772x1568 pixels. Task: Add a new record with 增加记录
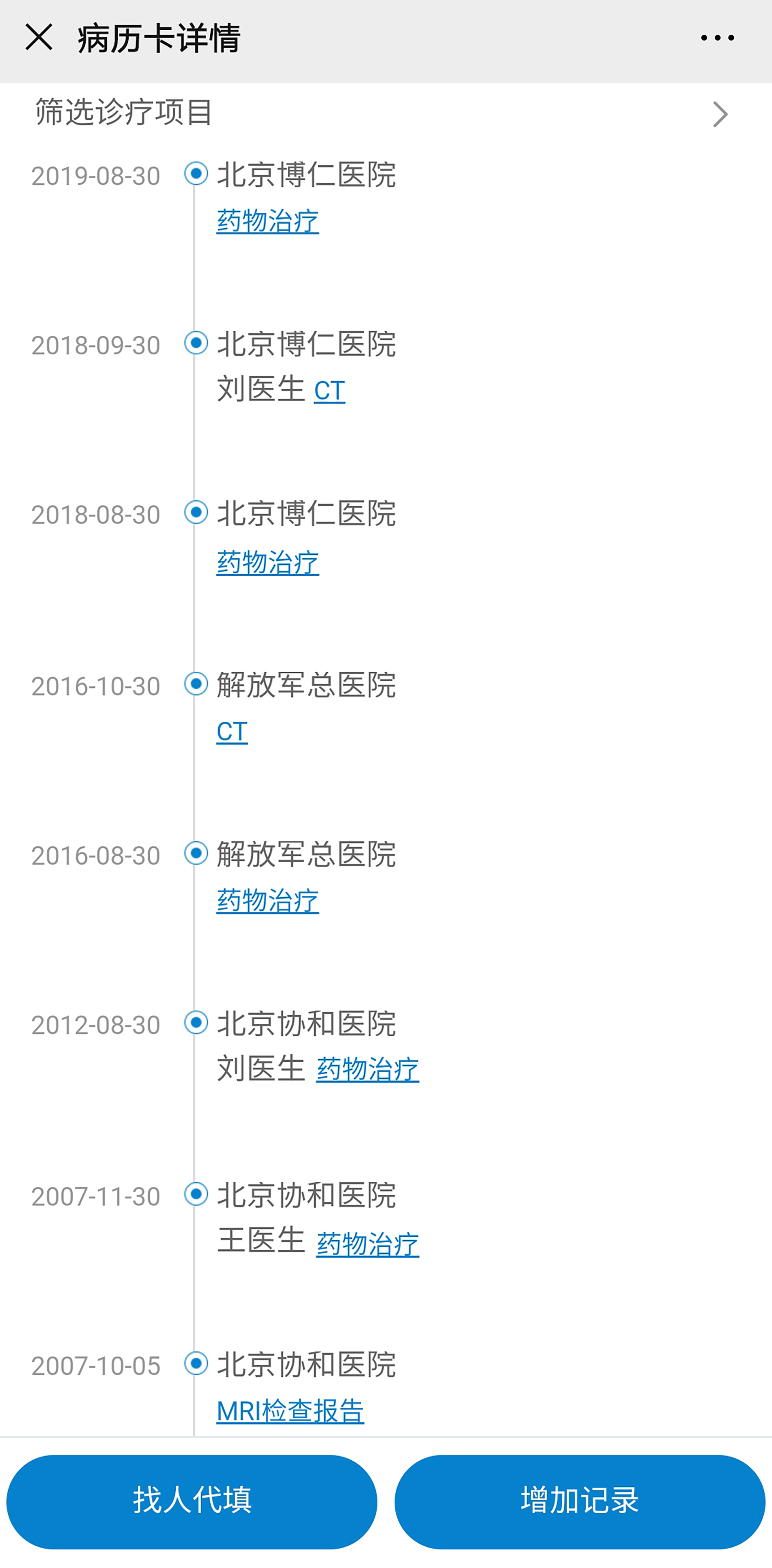580,1501
